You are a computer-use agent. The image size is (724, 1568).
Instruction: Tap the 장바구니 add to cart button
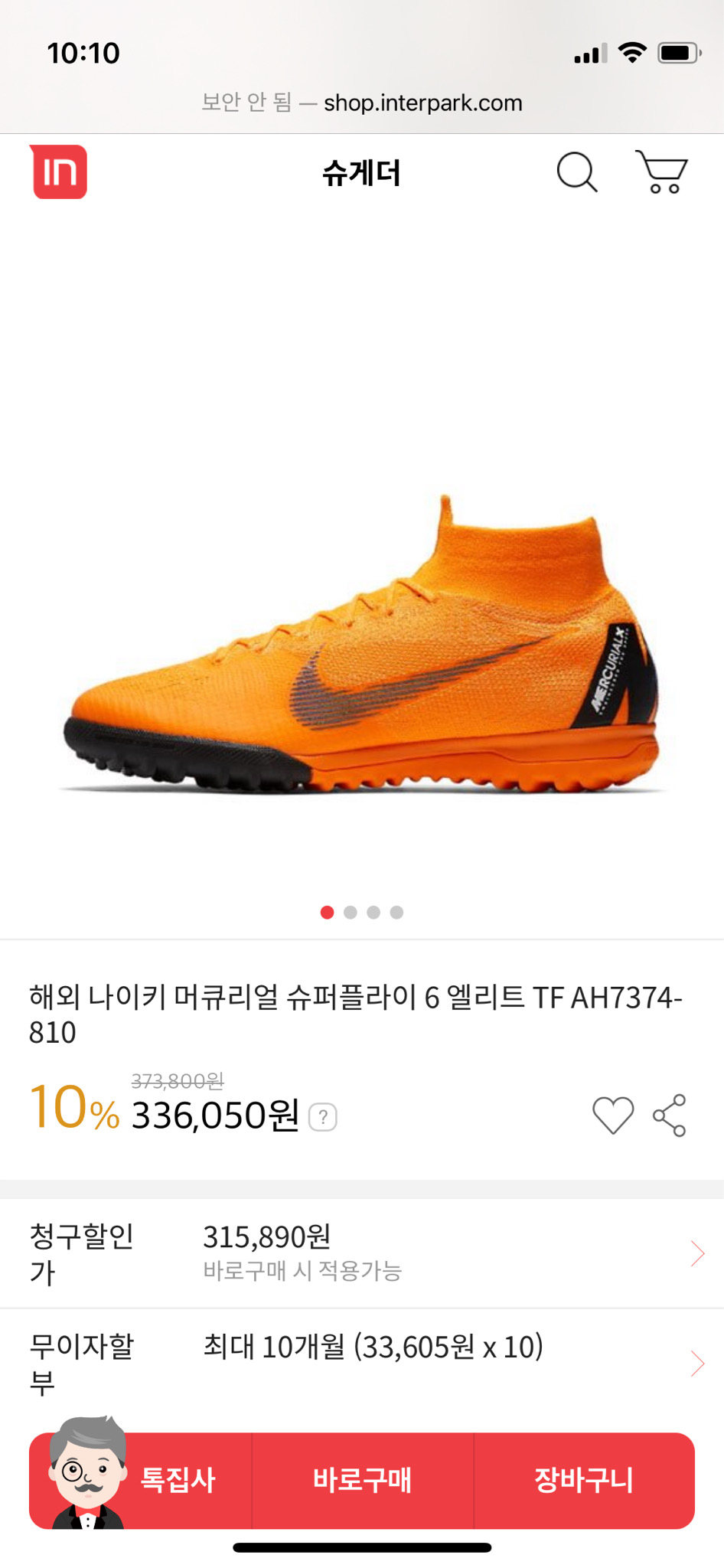(584, 1480)
